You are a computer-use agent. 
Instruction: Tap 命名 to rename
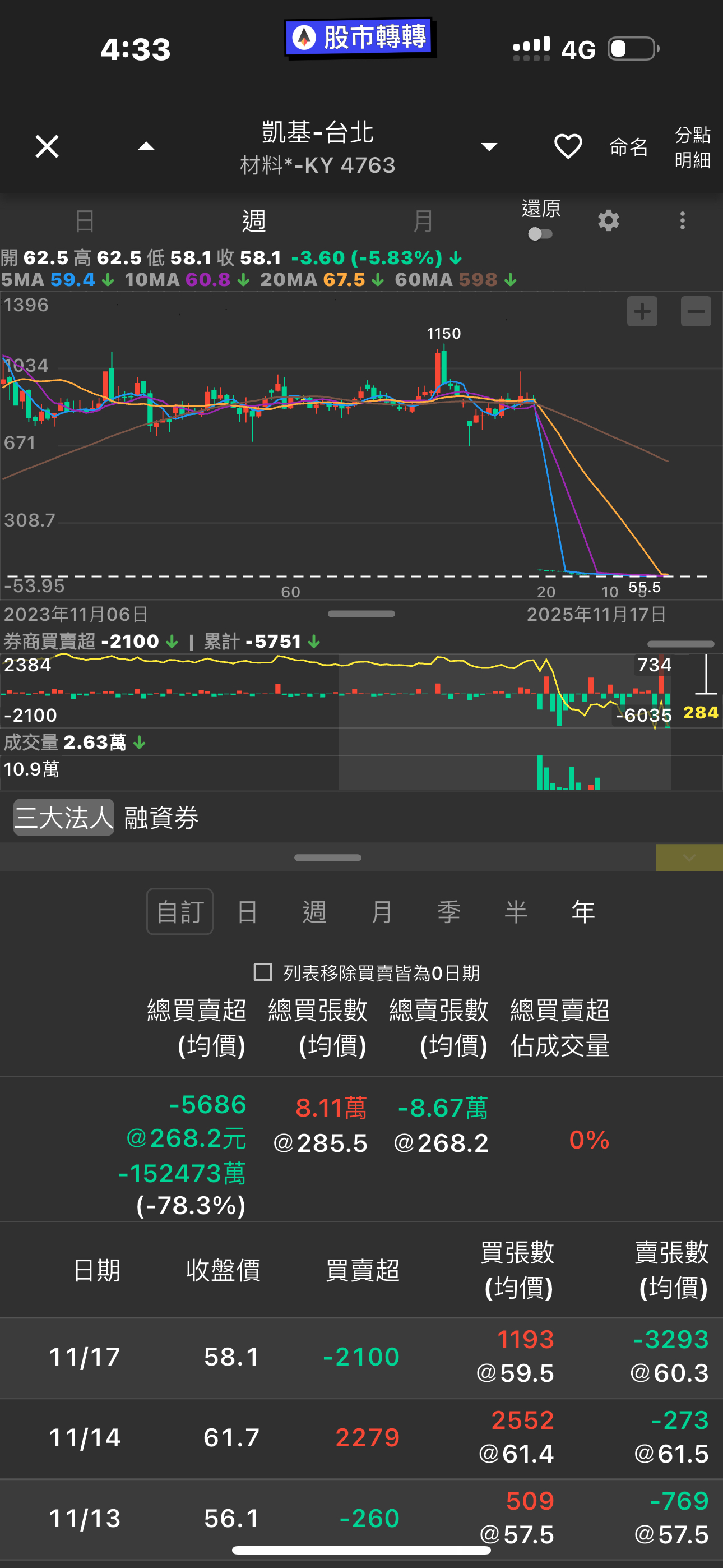(x=629, y=147)
